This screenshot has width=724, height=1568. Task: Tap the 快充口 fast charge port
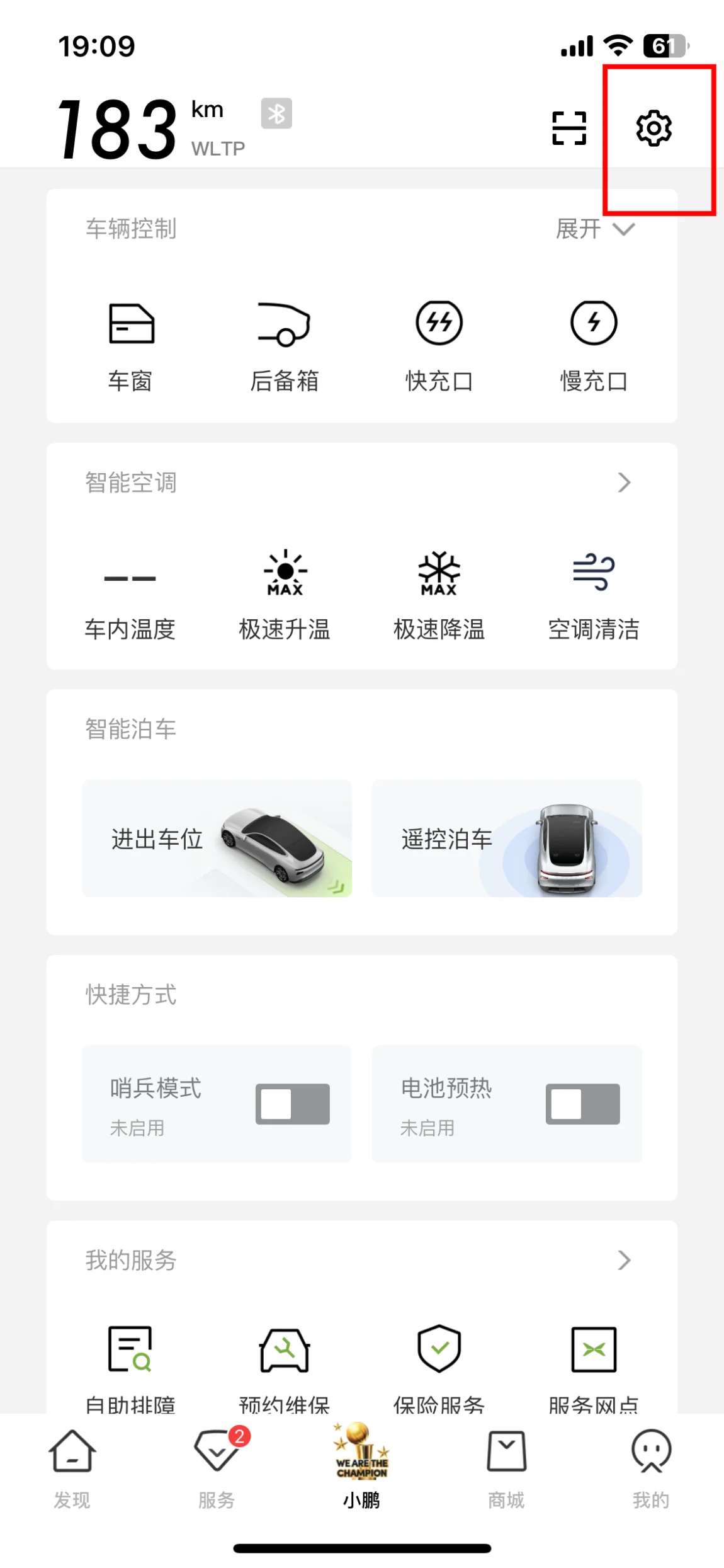[x=439, y=345]
